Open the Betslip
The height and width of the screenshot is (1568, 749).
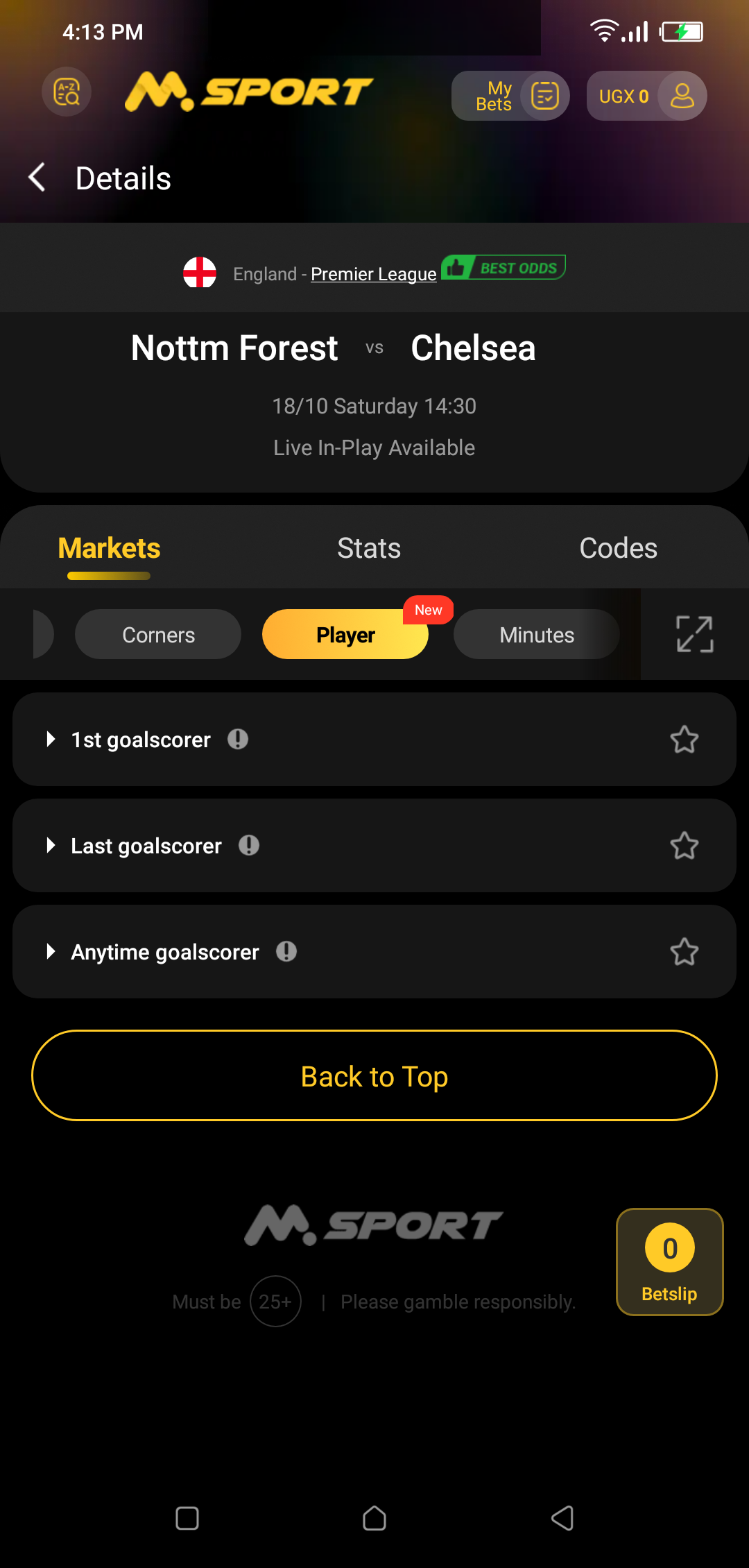[x=669, y=1262]
